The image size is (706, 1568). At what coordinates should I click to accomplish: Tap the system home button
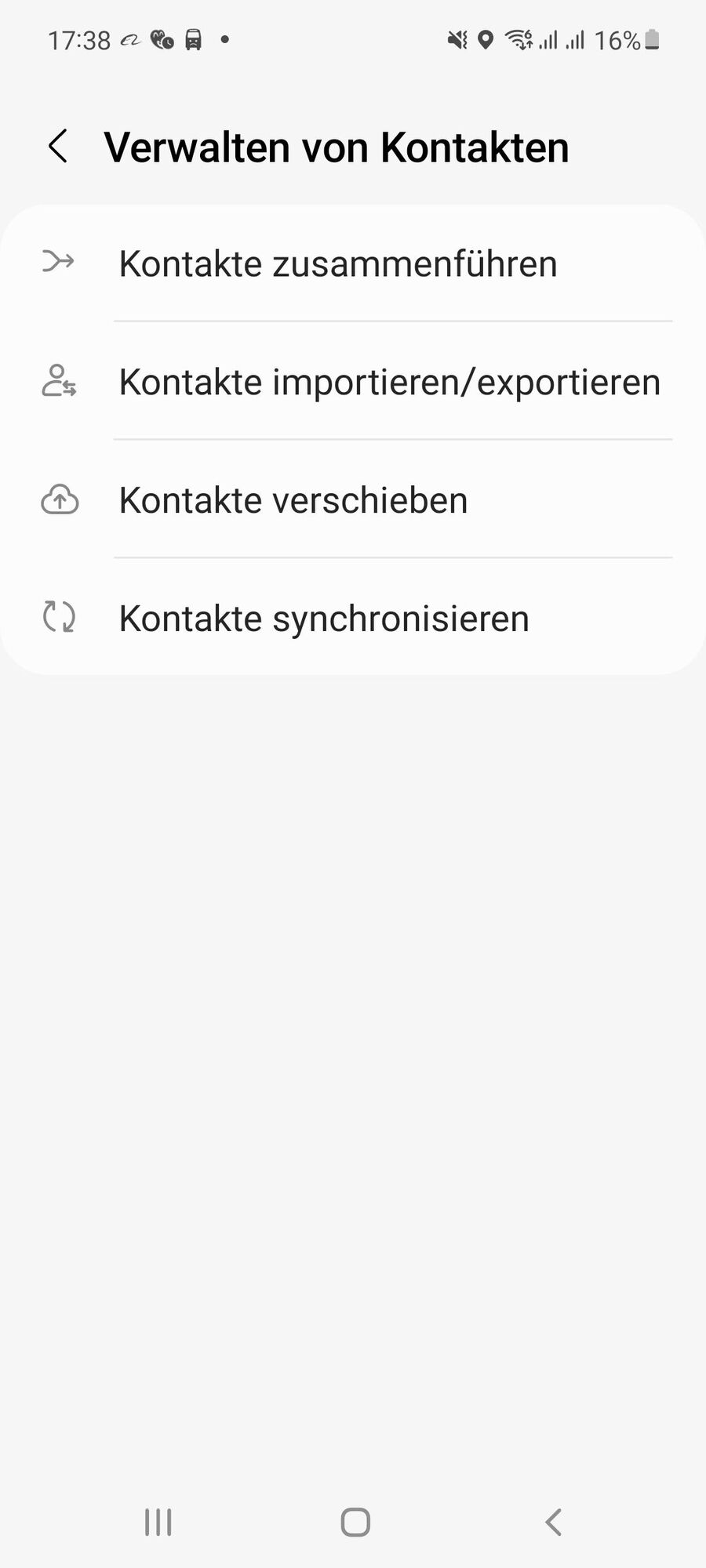(x=355, y=1522)
